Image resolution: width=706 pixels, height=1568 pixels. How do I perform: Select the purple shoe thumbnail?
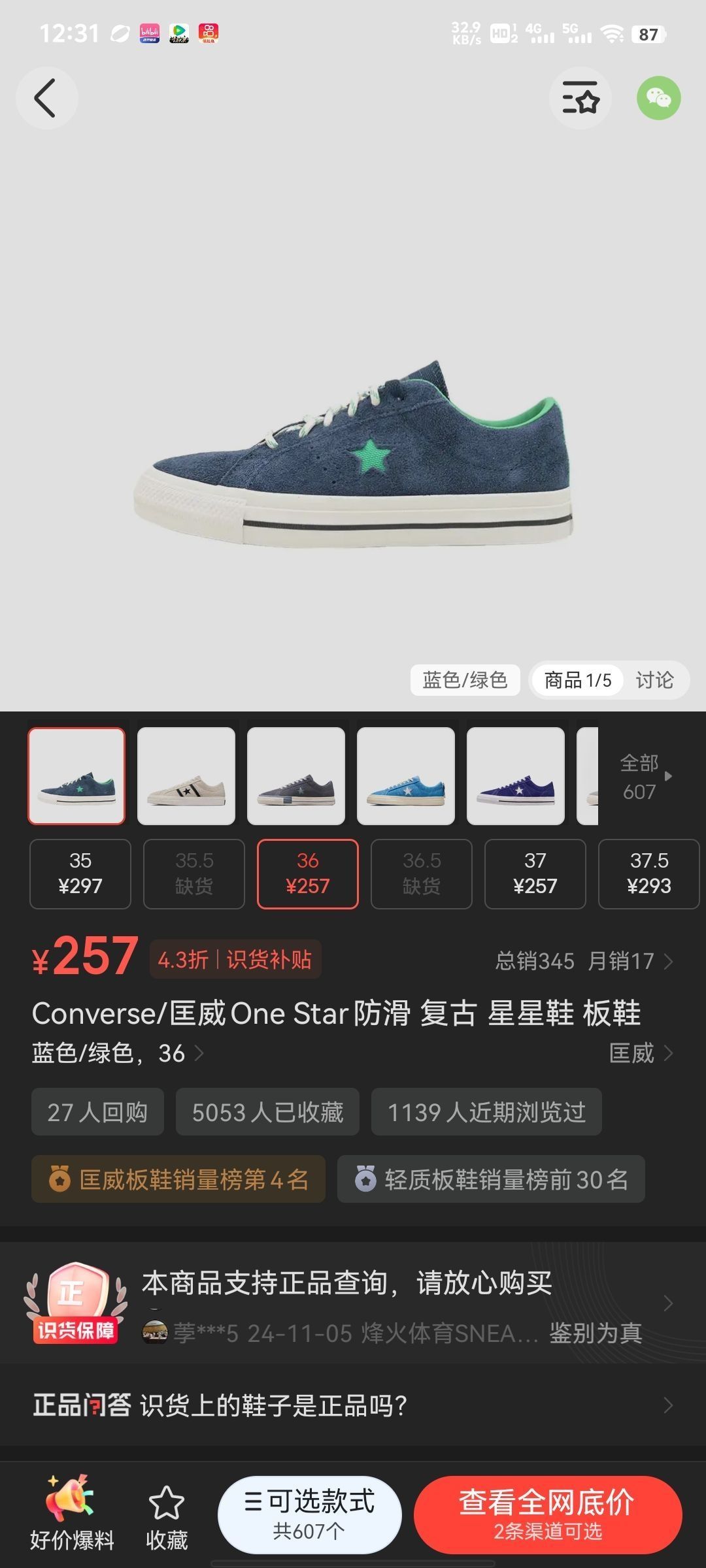click(x=516, y=776)
